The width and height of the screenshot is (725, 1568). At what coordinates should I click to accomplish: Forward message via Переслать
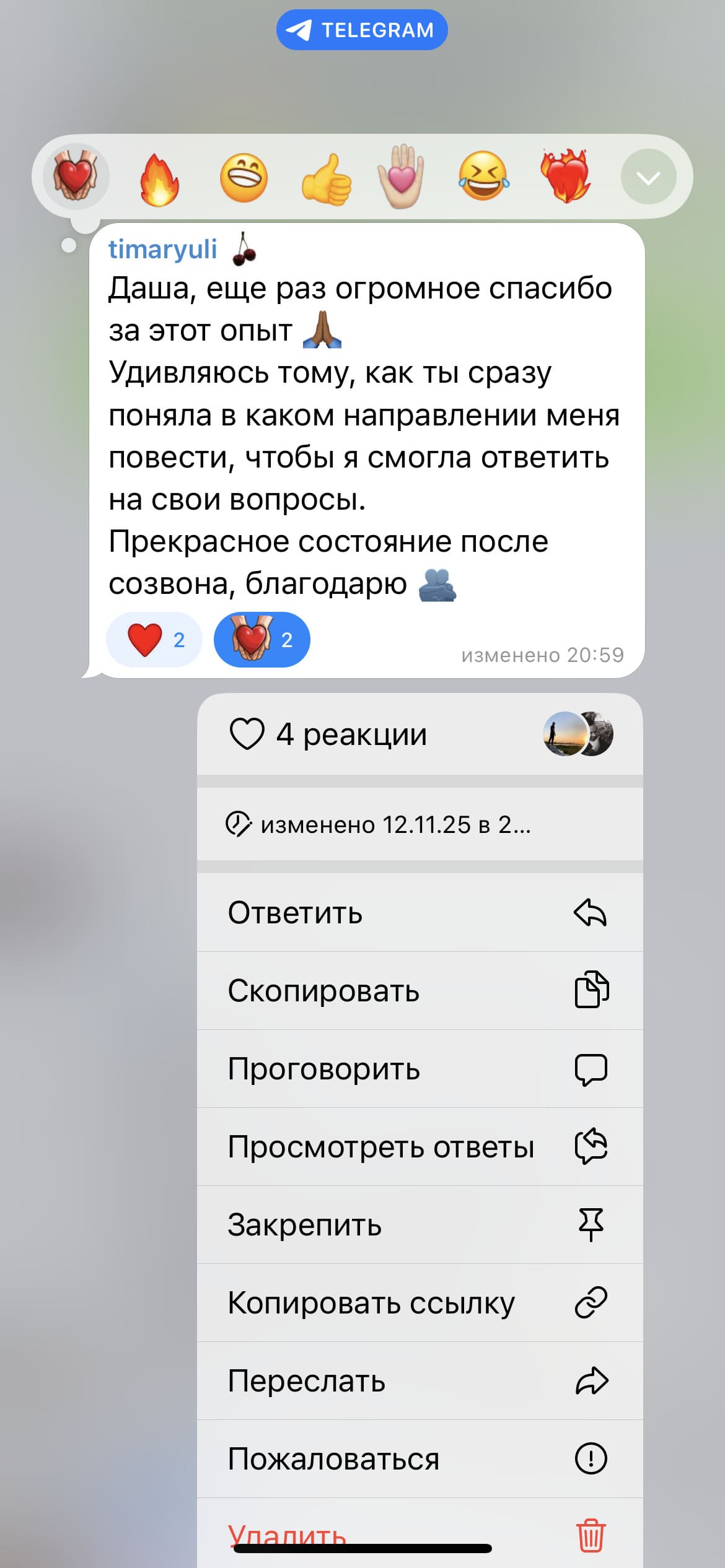tap(420, 1381)
